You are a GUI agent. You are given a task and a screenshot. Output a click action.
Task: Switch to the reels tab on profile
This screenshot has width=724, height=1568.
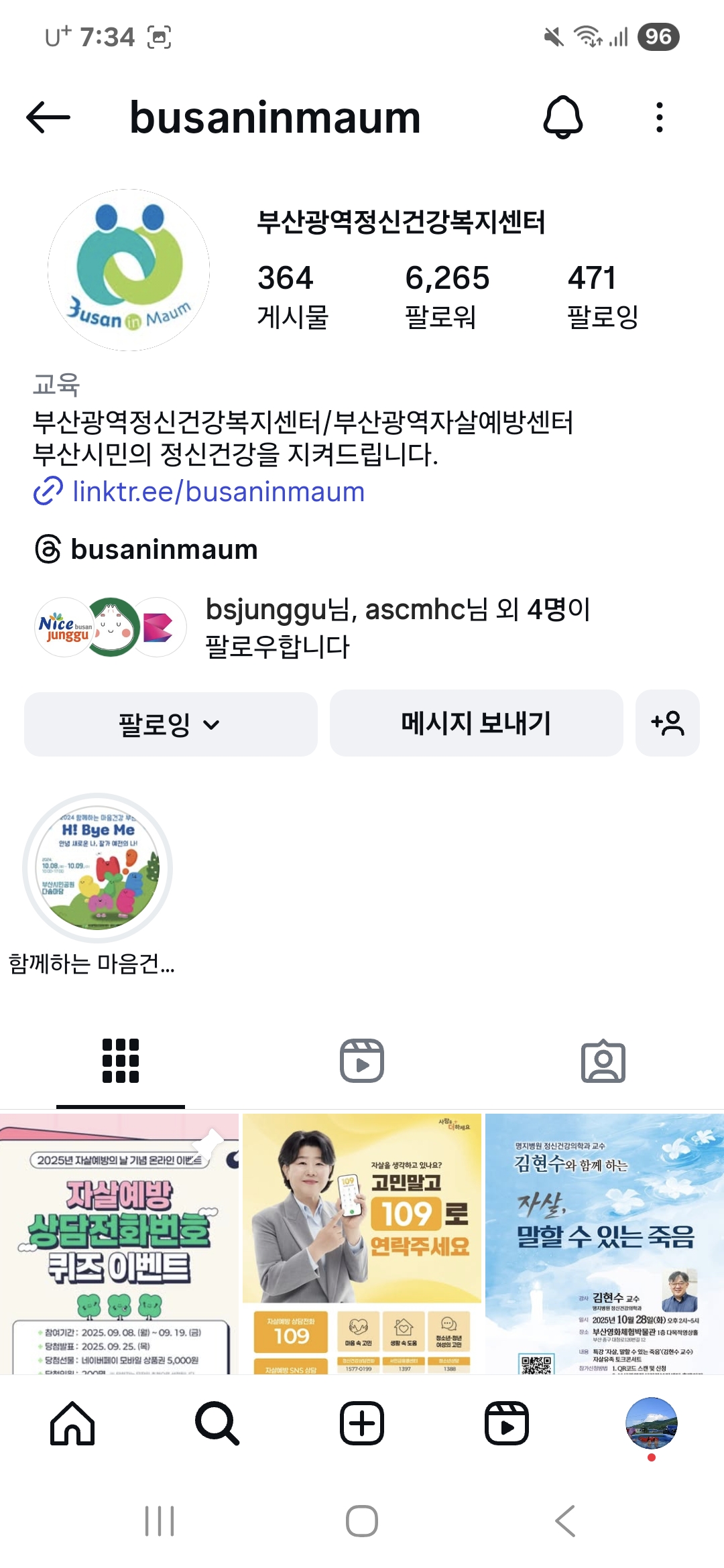(x=362, y=1061)
